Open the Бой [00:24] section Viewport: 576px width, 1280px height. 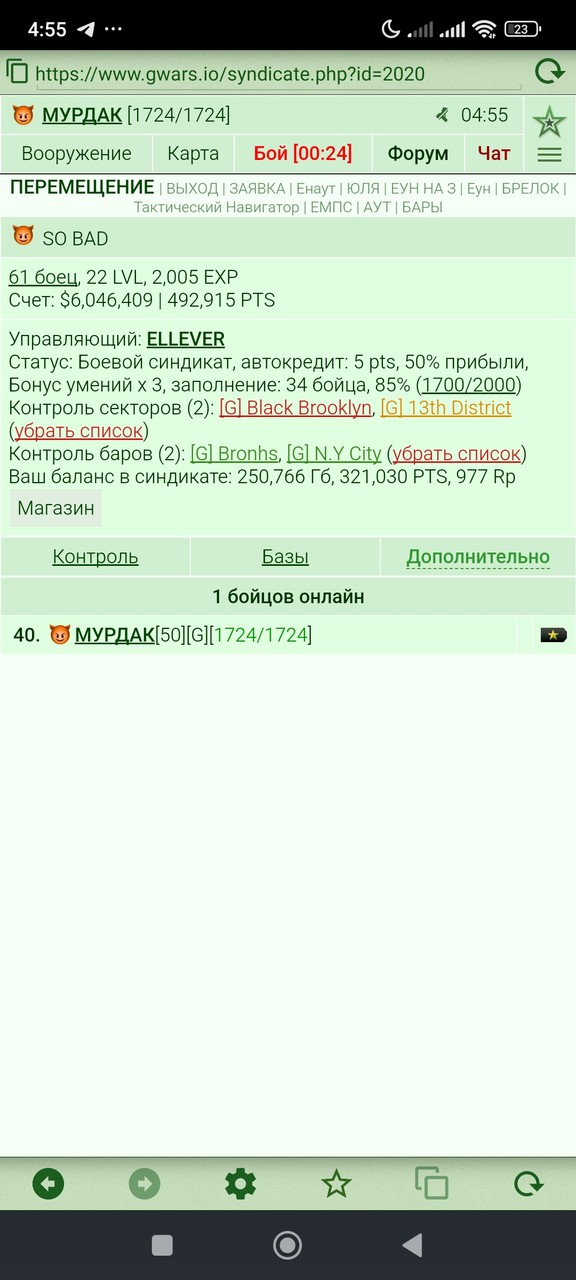coord(303,154)
